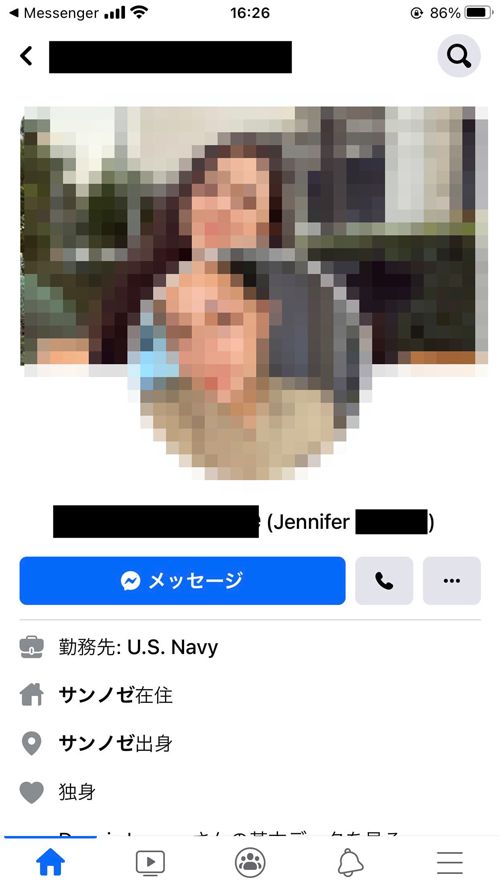Open the three-dot more options button
Viewport: 500px width, 889px height.
click(x=452, y=581)
